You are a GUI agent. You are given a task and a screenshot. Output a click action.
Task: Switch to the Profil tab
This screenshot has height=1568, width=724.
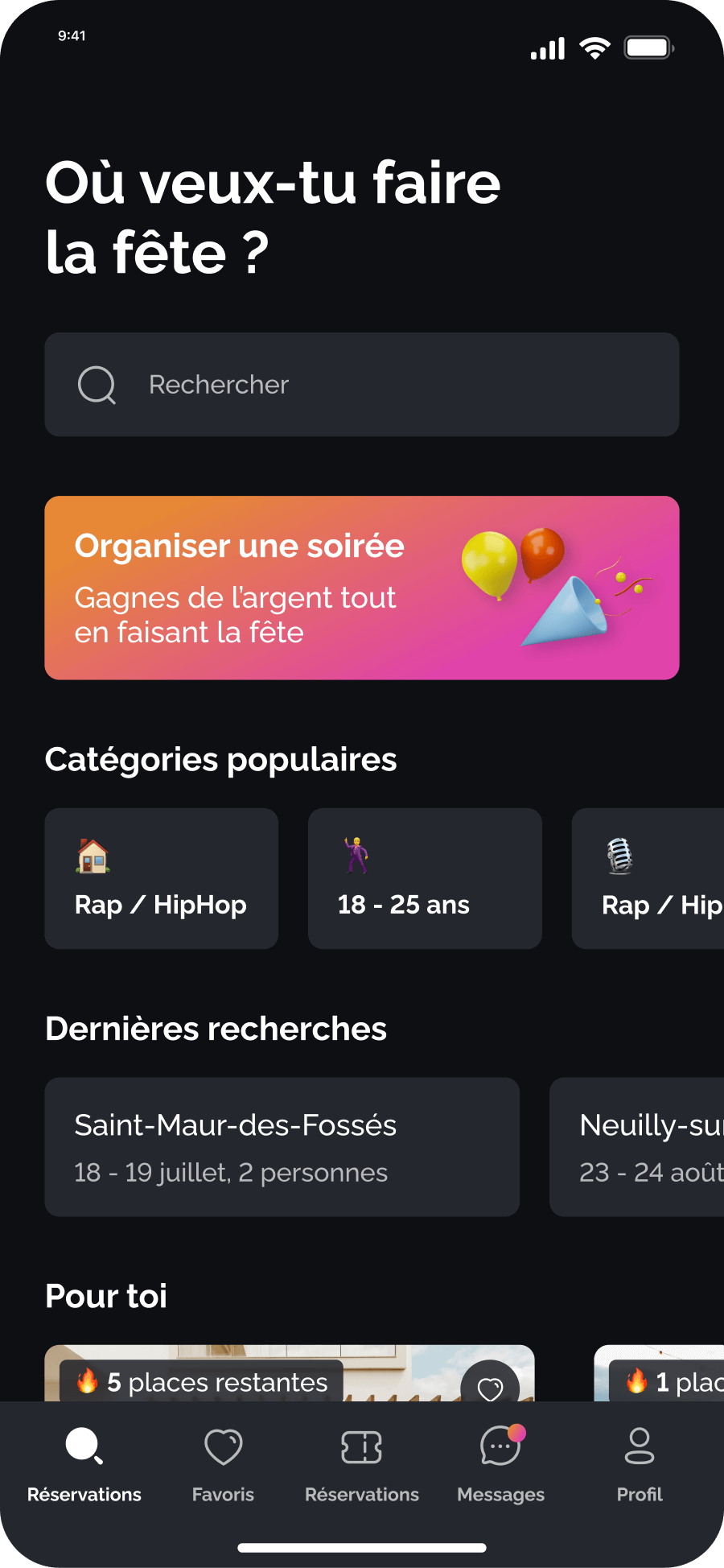(x=640, y=1465)
